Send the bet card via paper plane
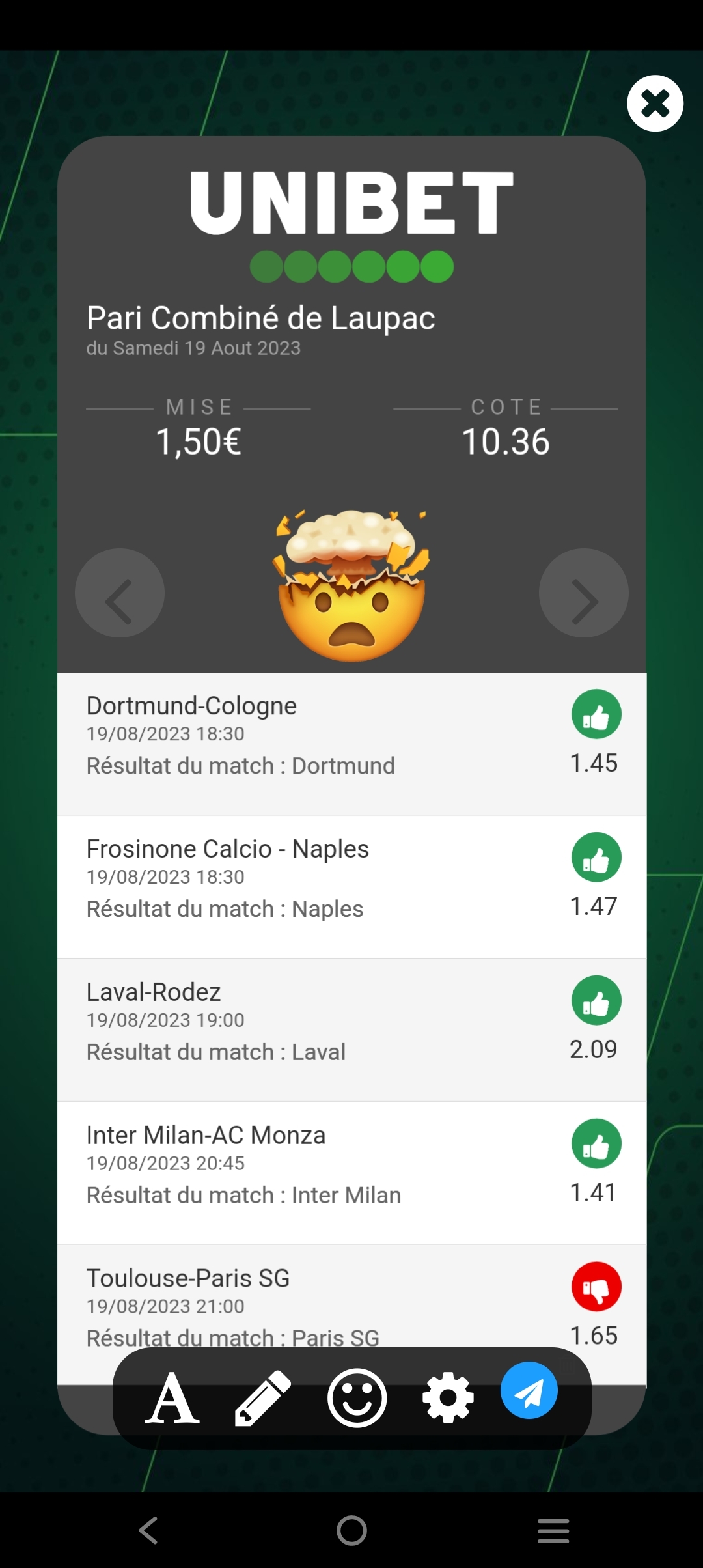Image resolution: width=703 pixels, height=1568 pixels. 529,1390
